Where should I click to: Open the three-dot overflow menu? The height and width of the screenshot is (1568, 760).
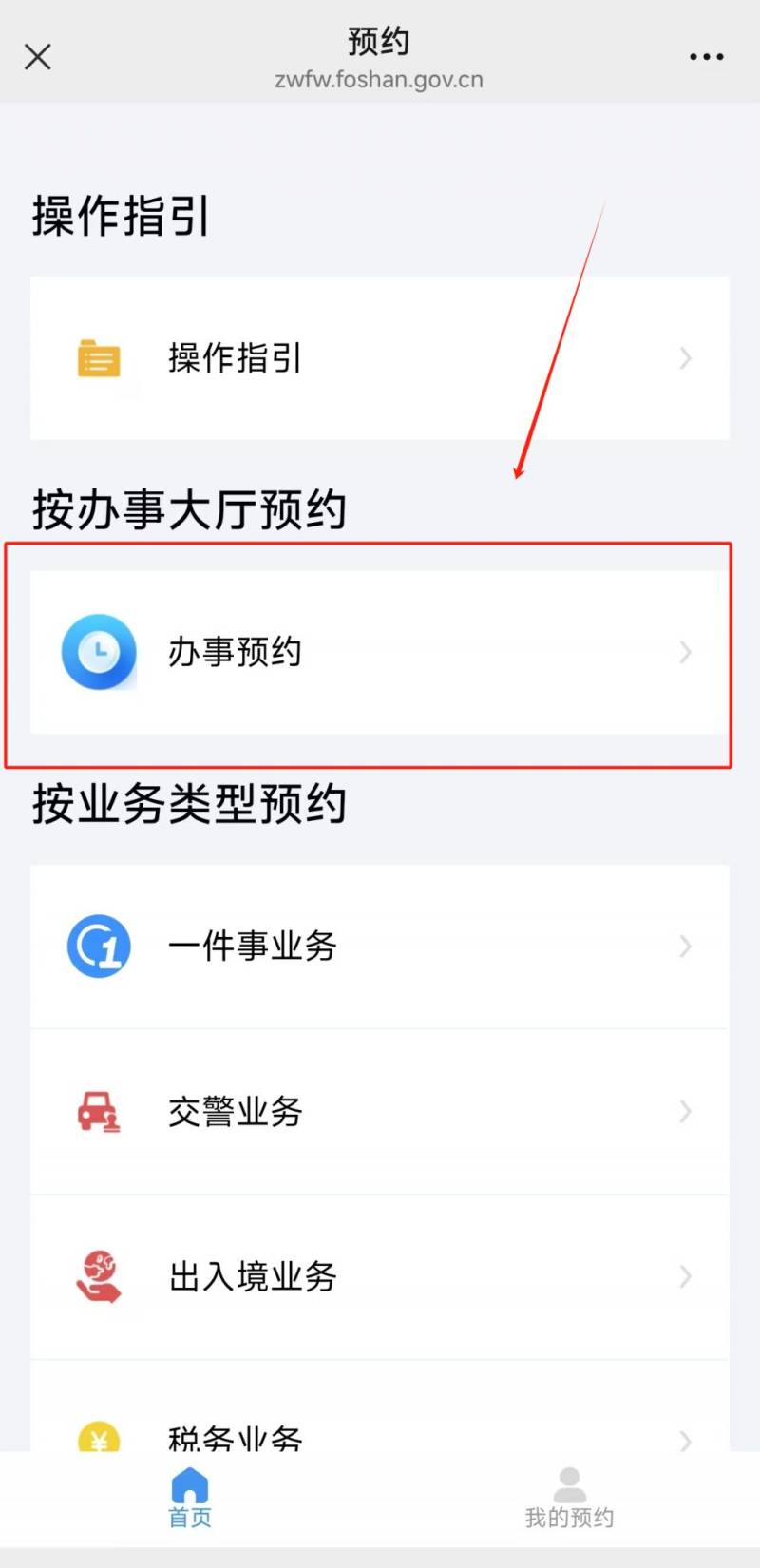[x=706, y=57]
